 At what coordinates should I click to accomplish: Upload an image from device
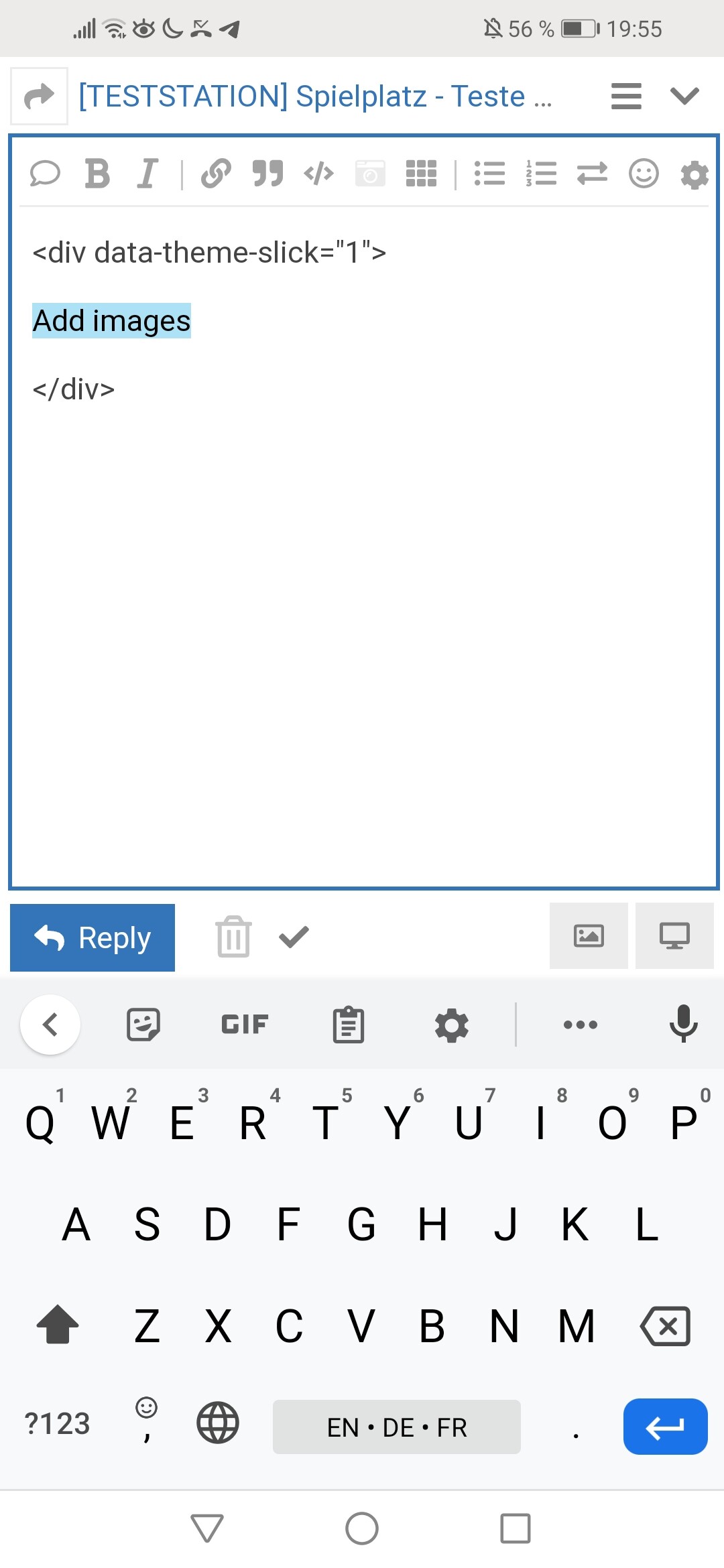(589, 935)
